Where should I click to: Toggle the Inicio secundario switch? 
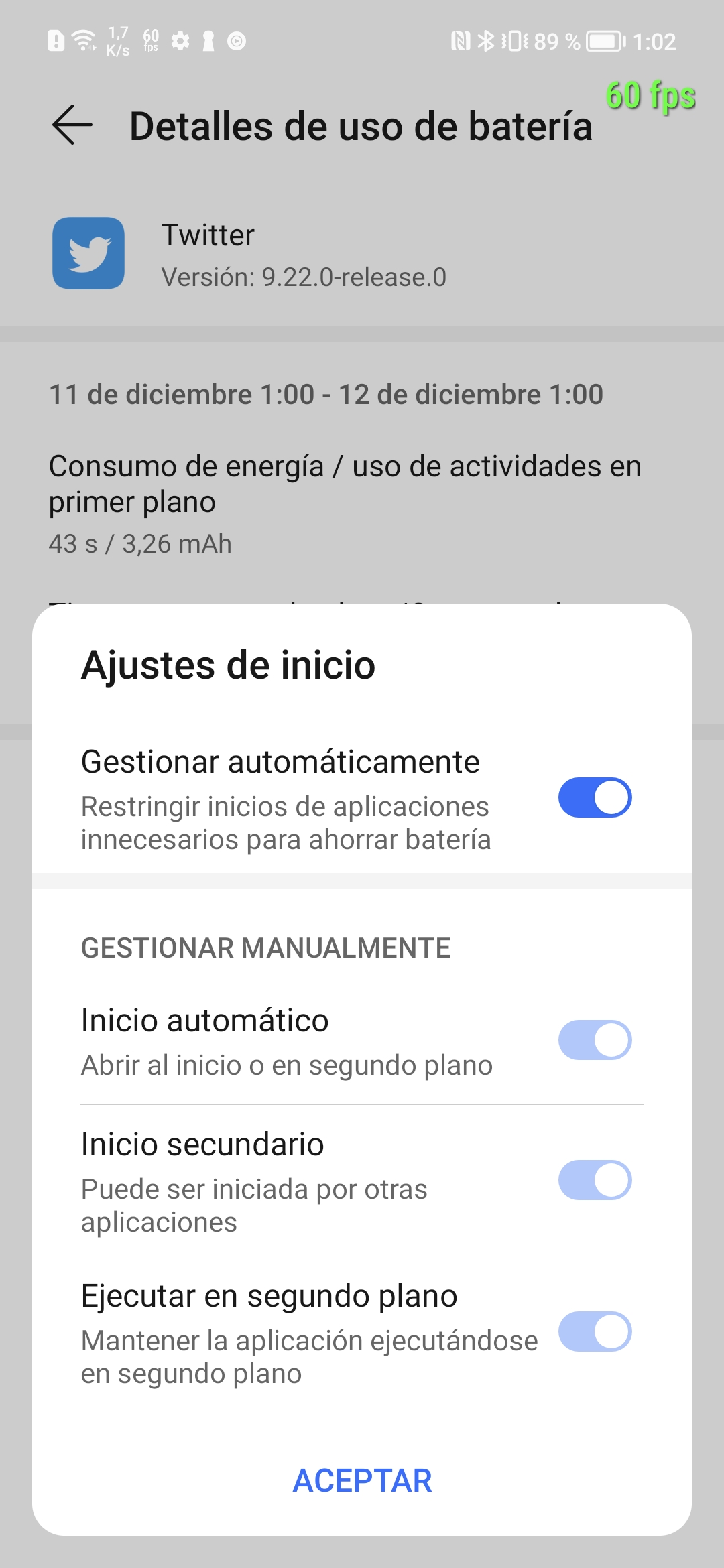(595, 1180)
